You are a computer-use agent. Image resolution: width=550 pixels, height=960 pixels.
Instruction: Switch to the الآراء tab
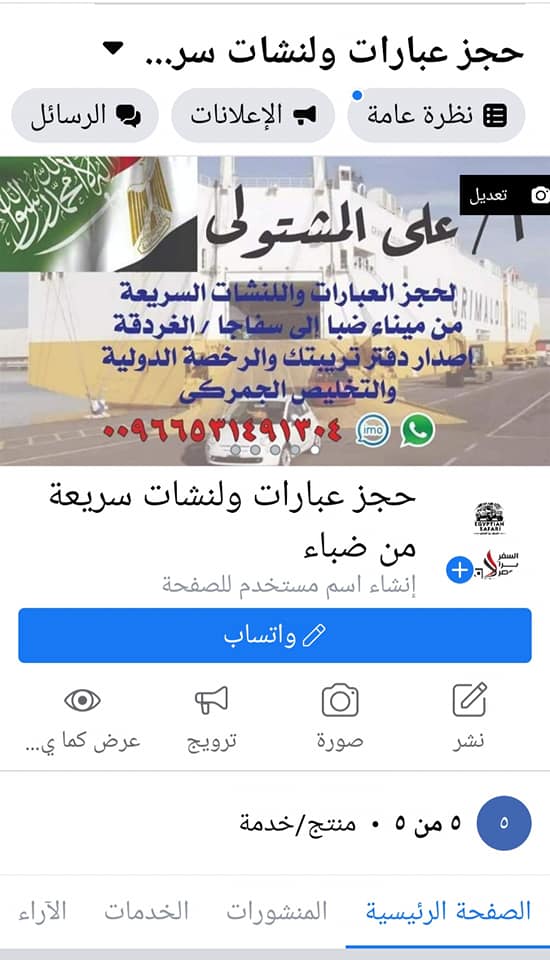click(42, 912)
